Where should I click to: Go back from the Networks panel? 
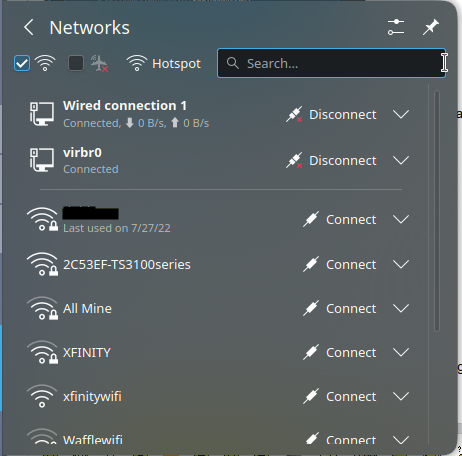pyautogui.click(x=29, y=27)
